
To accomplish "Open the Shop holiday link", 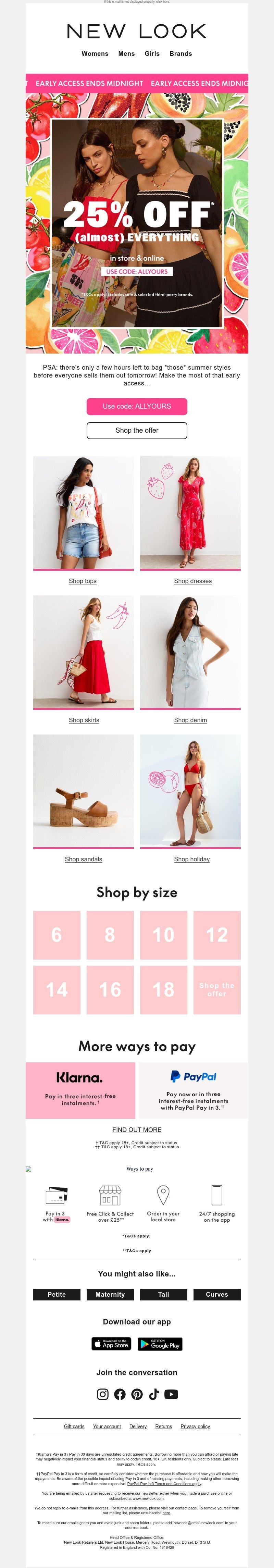I will pyautogui.click(x=192, y=860).
